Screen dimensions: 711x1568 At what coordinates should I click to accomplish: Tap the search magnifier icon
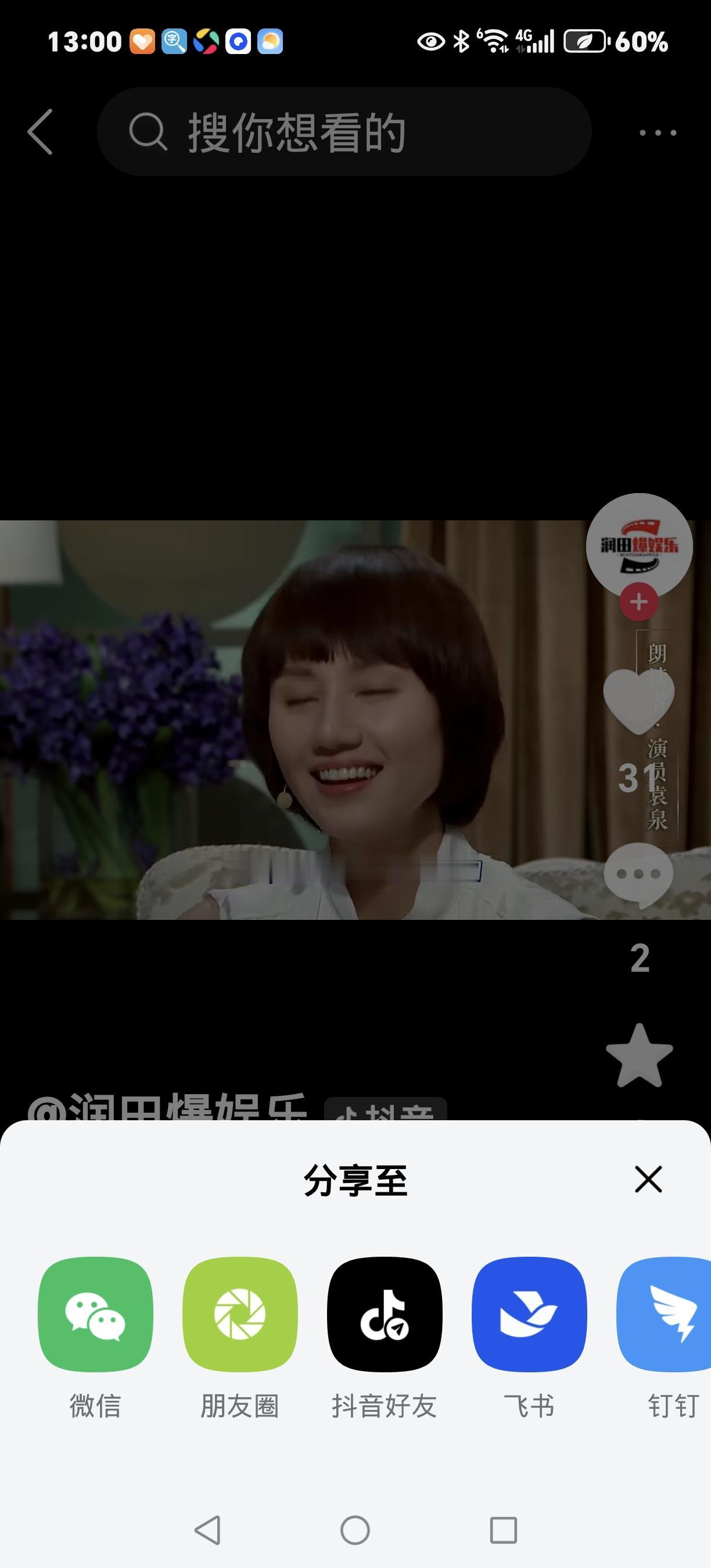tap(147, 132)
